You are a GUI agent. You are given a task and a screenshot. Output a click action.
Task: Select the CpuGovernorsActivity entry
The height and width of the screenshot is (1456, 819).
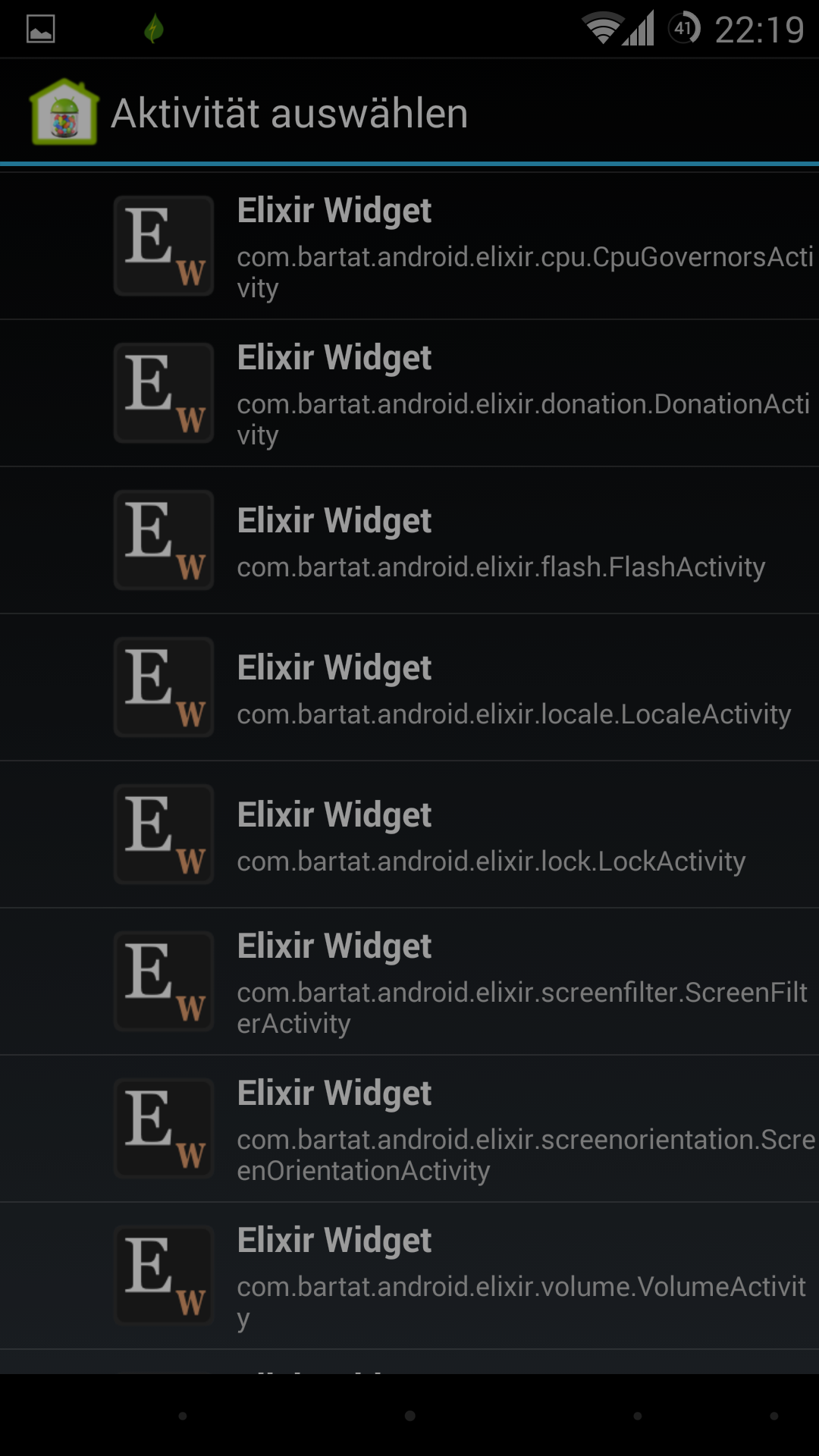coord(409,246)
